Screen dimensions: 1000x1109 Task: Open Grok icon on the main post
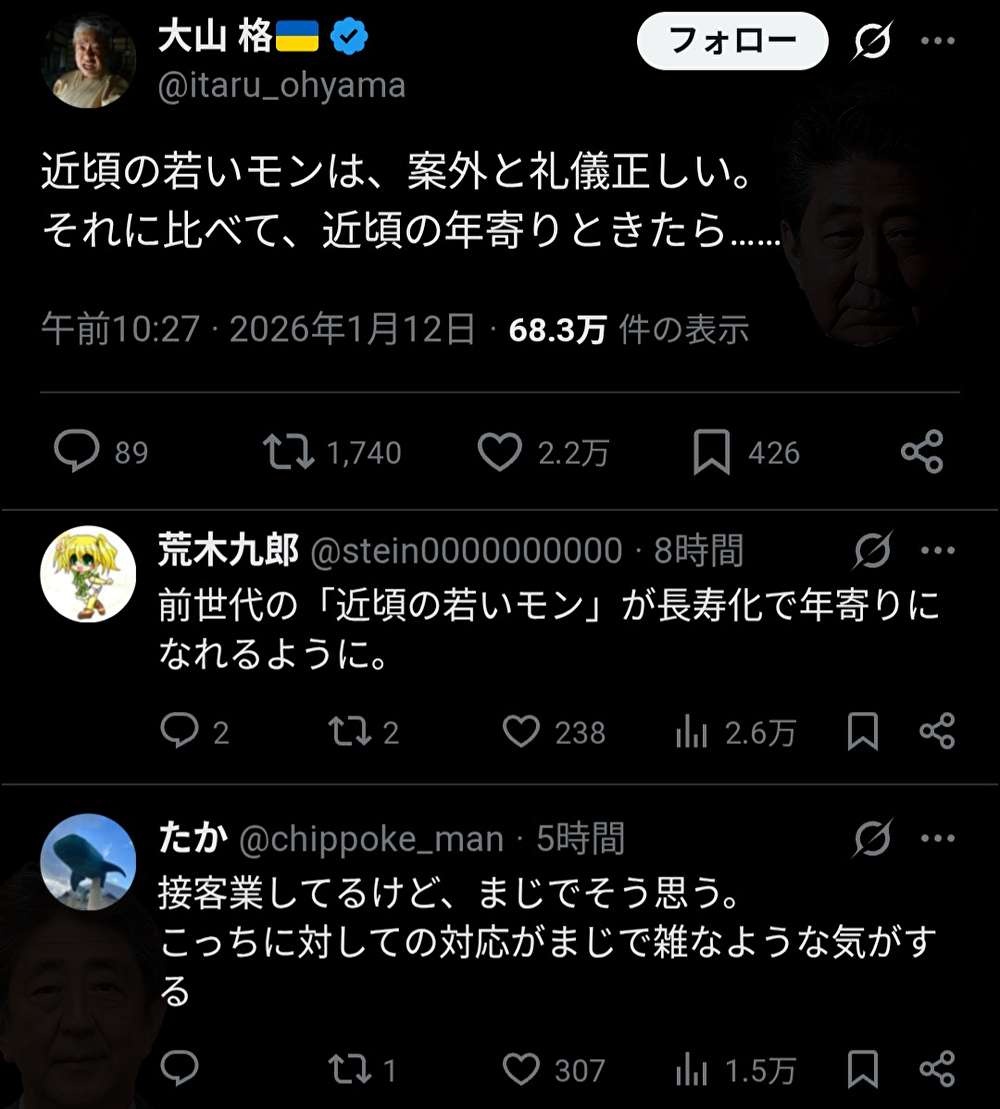click(874, 41)
